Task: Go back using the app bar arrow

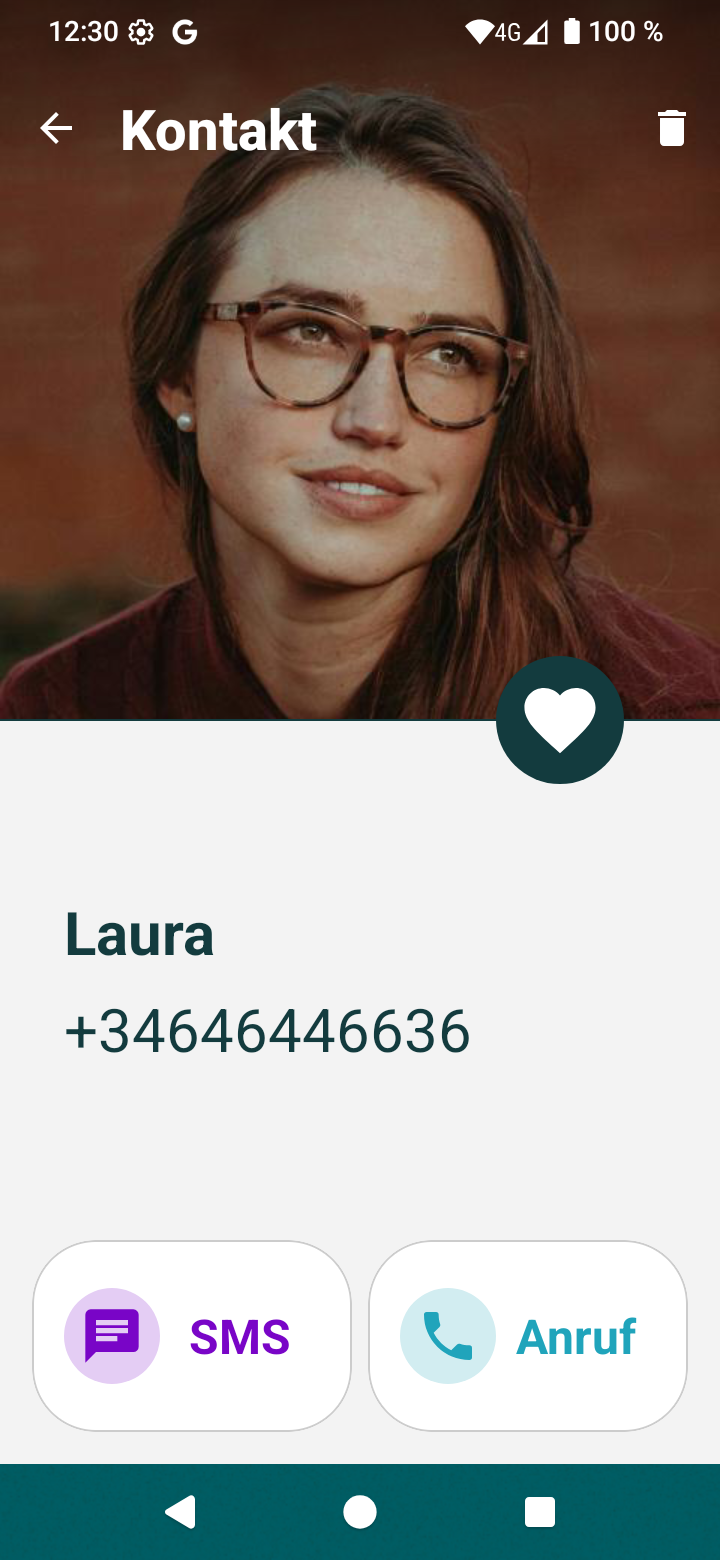Action: pos(56,128)
